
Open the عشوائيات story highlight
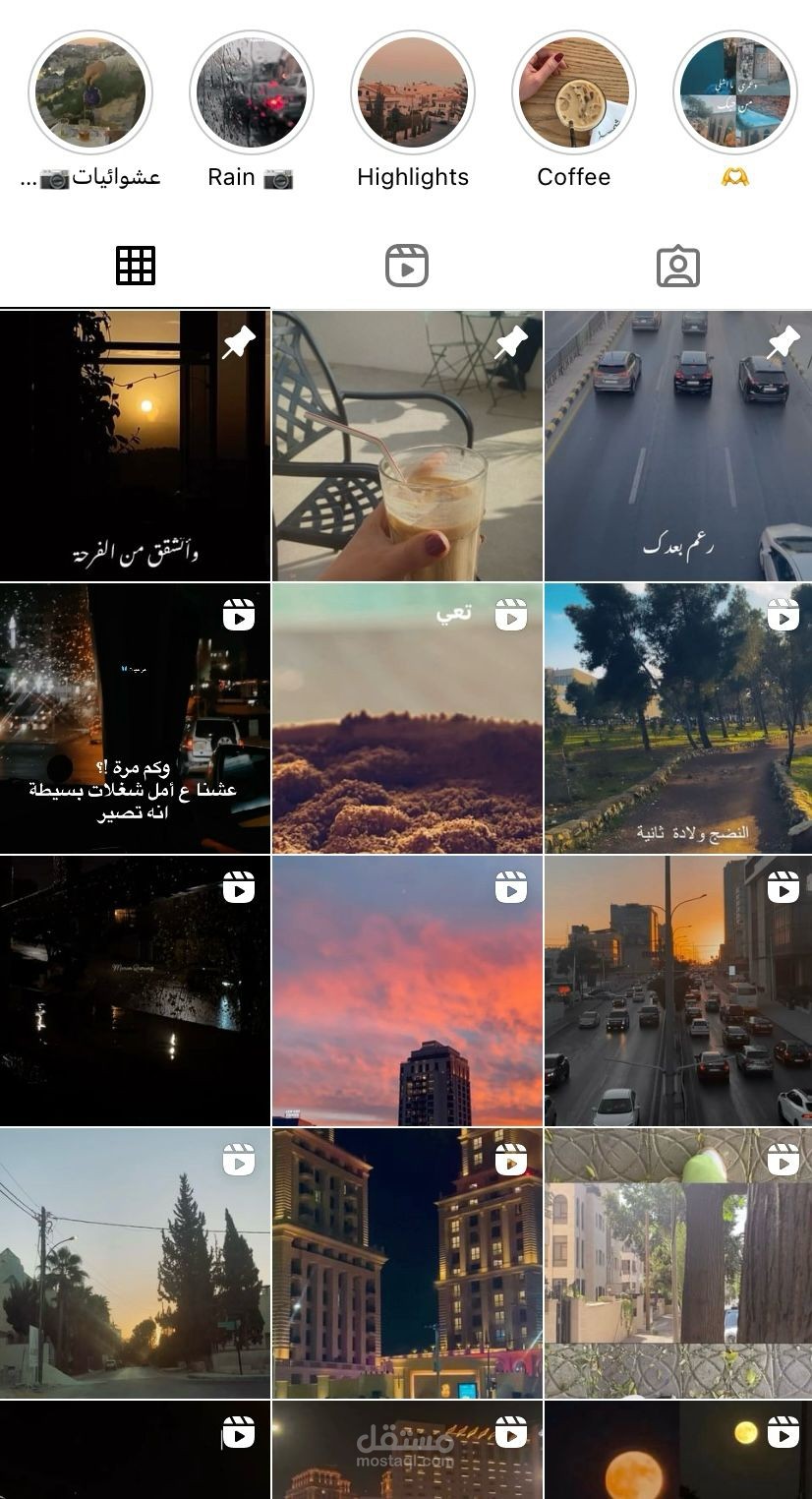pos(90,93)
